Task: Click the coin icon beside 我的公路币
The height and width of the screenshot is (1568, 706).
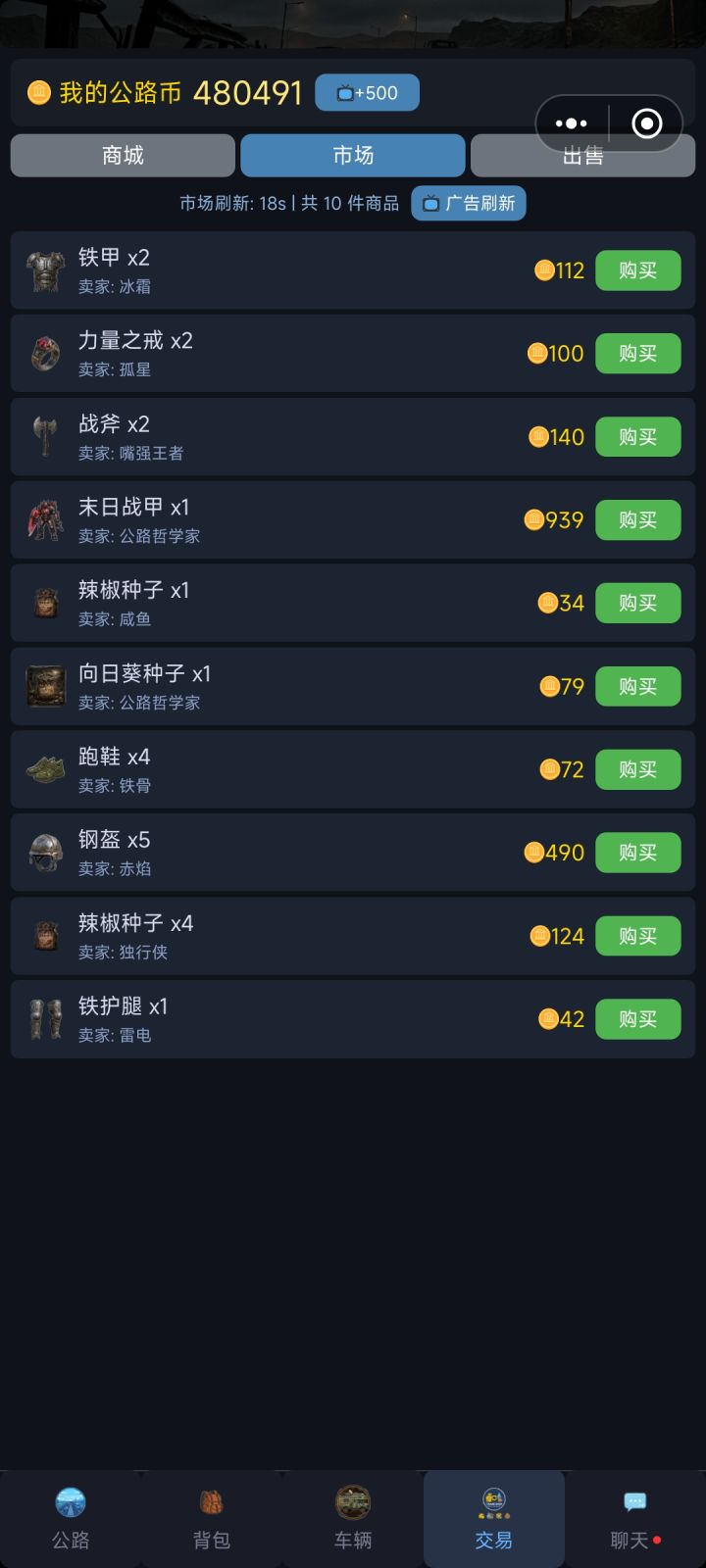Action: (x=37, y=92)
